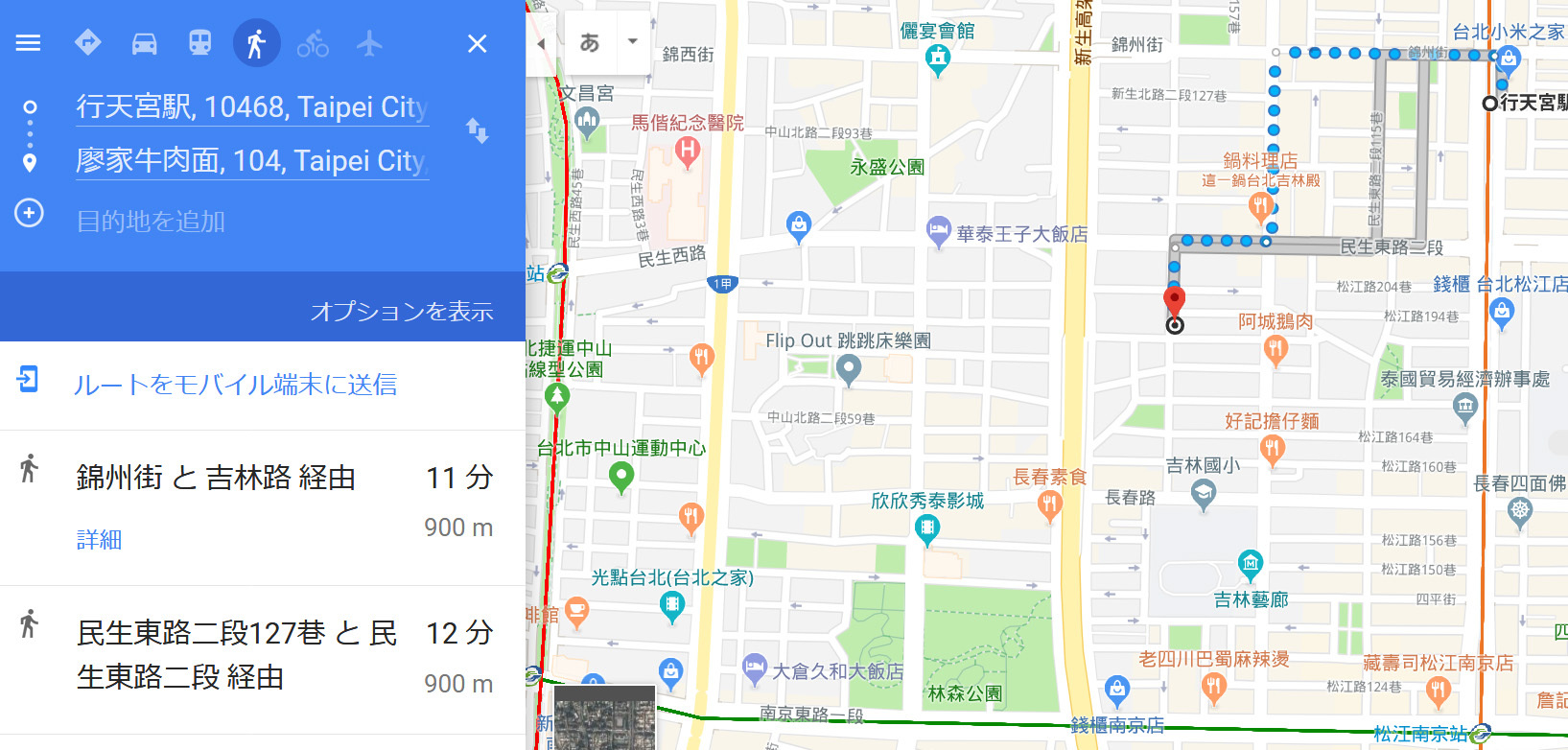Select the recommended travel mode icon
The image size is (1568, 750).
[88, 43]
